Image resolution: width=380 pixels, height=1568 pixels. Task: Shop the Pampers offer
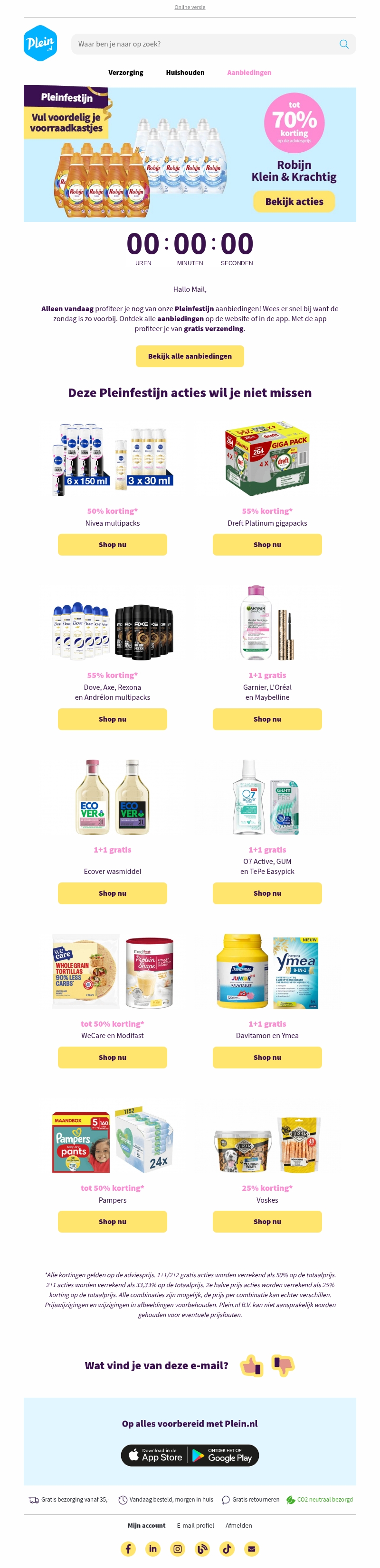click(113, 1222)
